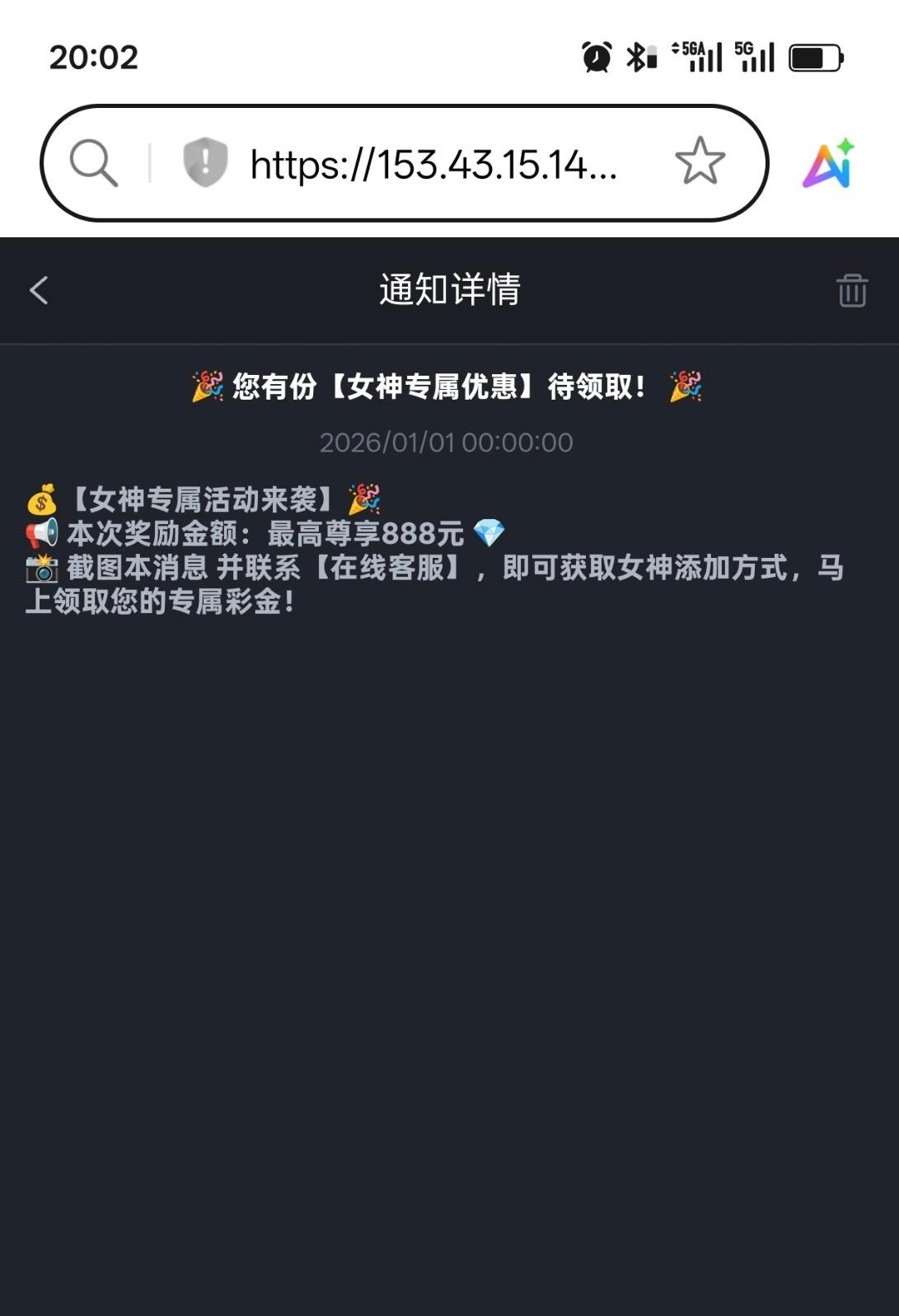Bookmark this page with the star icon
This screenshot has height=1316, width=899.
pos(700,162)
